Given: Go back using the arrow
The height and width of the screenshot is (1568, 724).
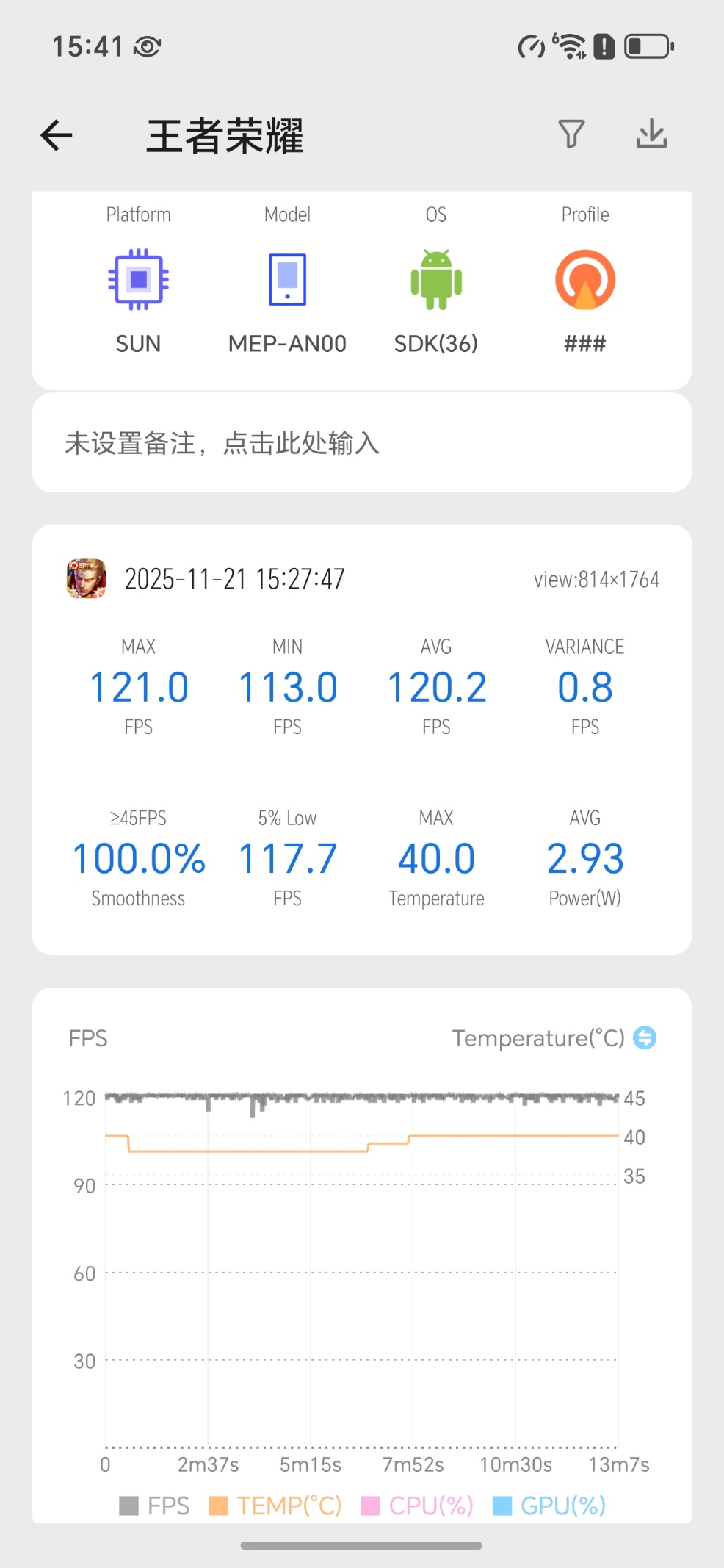Looking at the screenshot, I should coord(56,136).
